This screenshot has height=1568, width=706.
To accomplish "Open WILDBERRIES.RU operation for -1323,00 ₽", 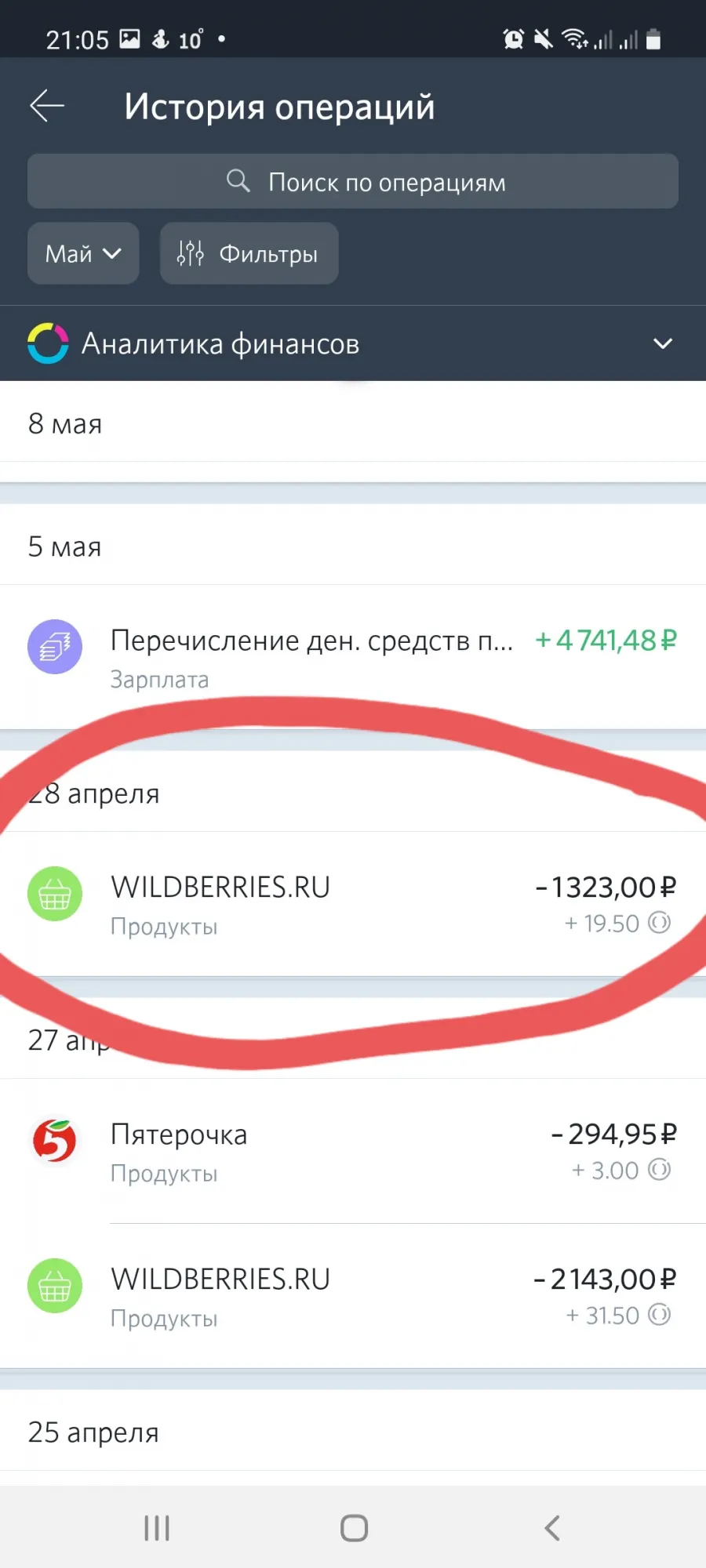I will [x=353, y=904].
